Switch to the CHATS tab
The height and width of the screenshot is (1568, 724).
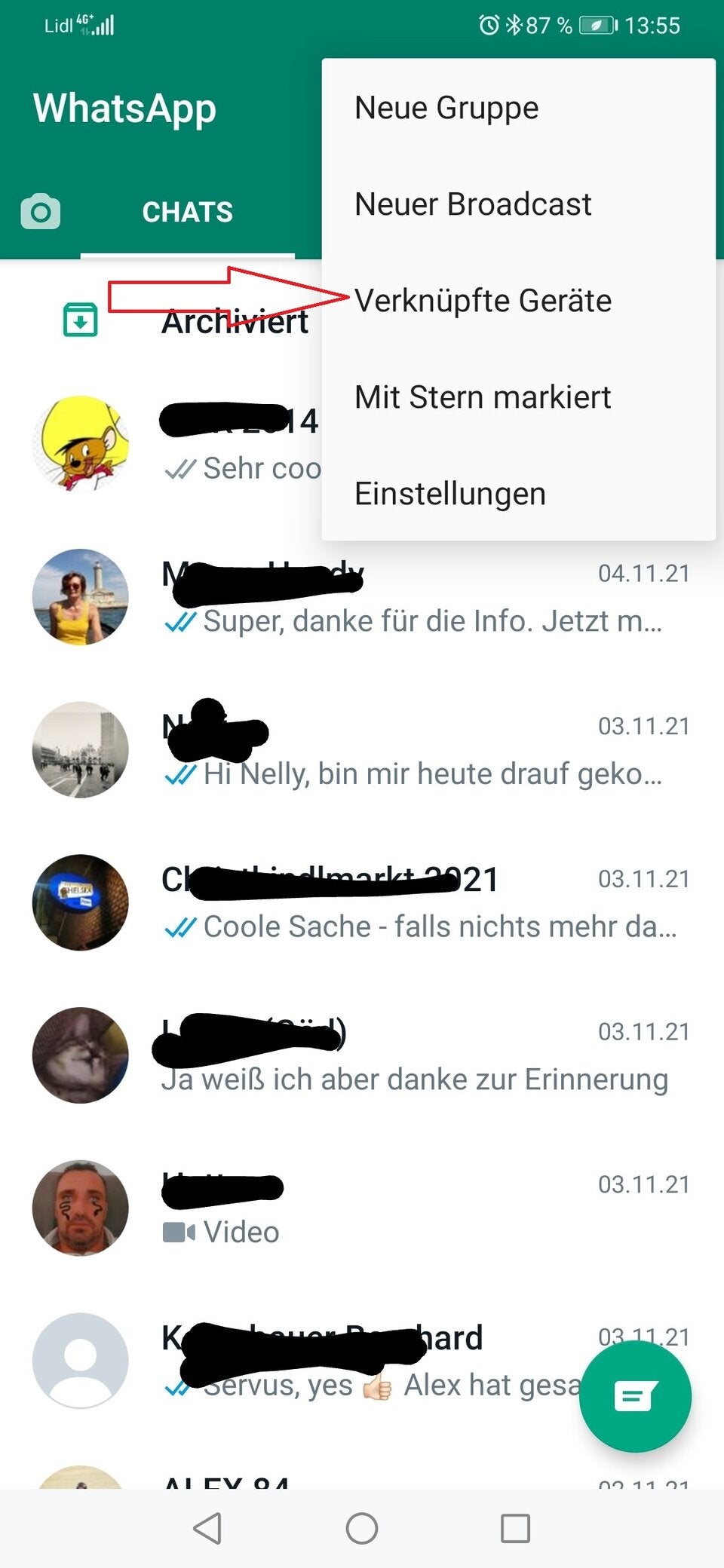pyautogui.click(x=187, y=211)
